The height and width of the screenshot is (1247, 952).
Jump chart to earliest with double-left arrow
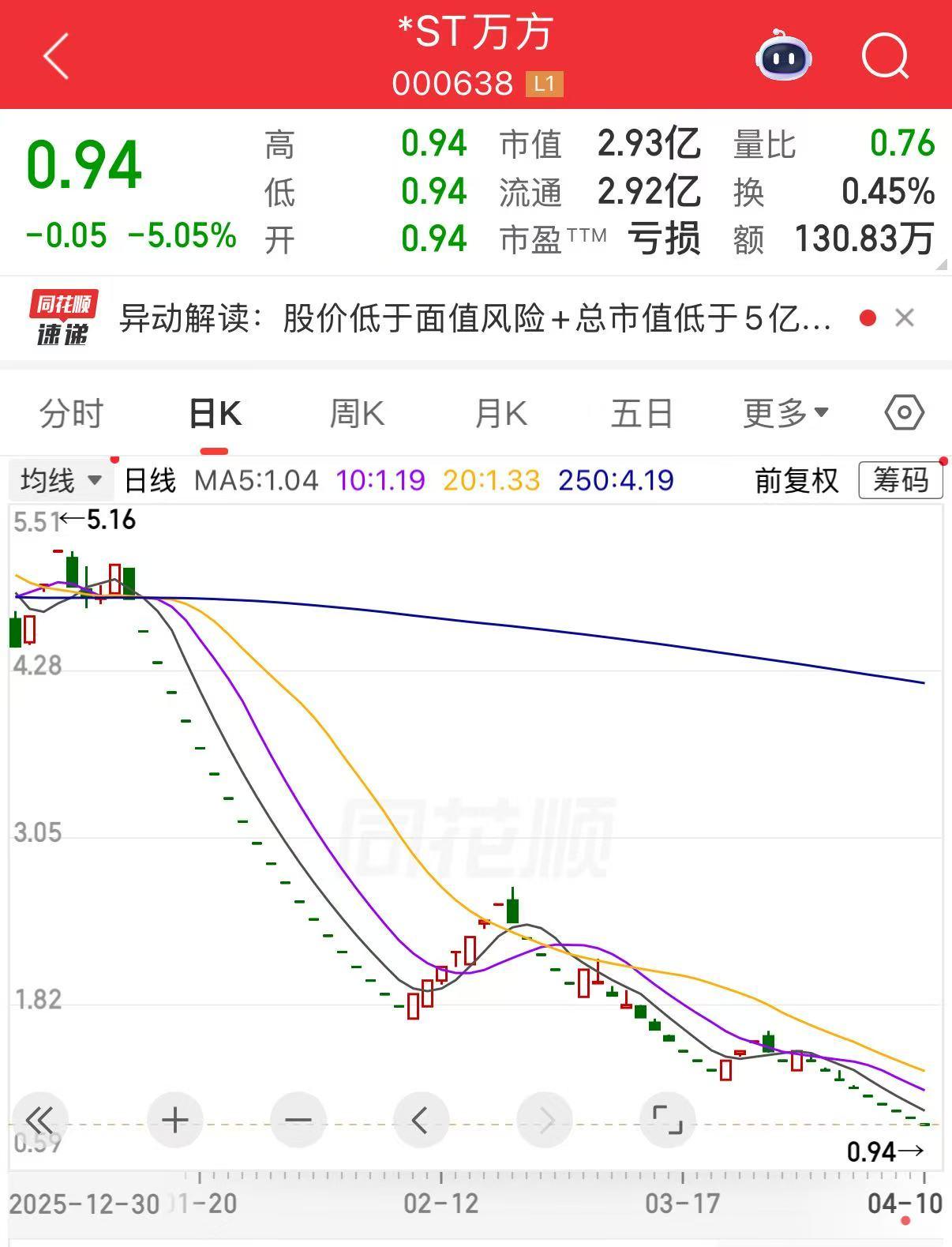[x=39, y=1120]
